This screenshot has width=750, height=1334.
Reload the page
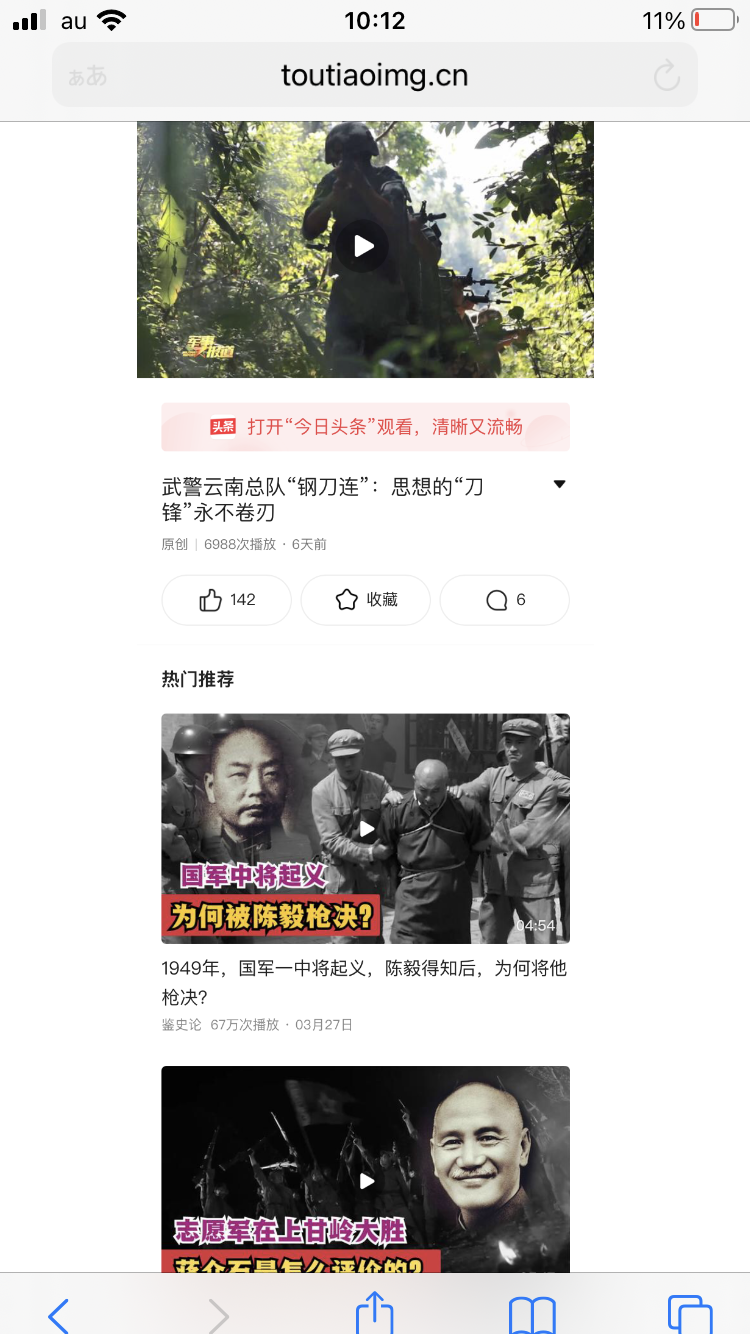pyautogui.click(x=666, y=76)
